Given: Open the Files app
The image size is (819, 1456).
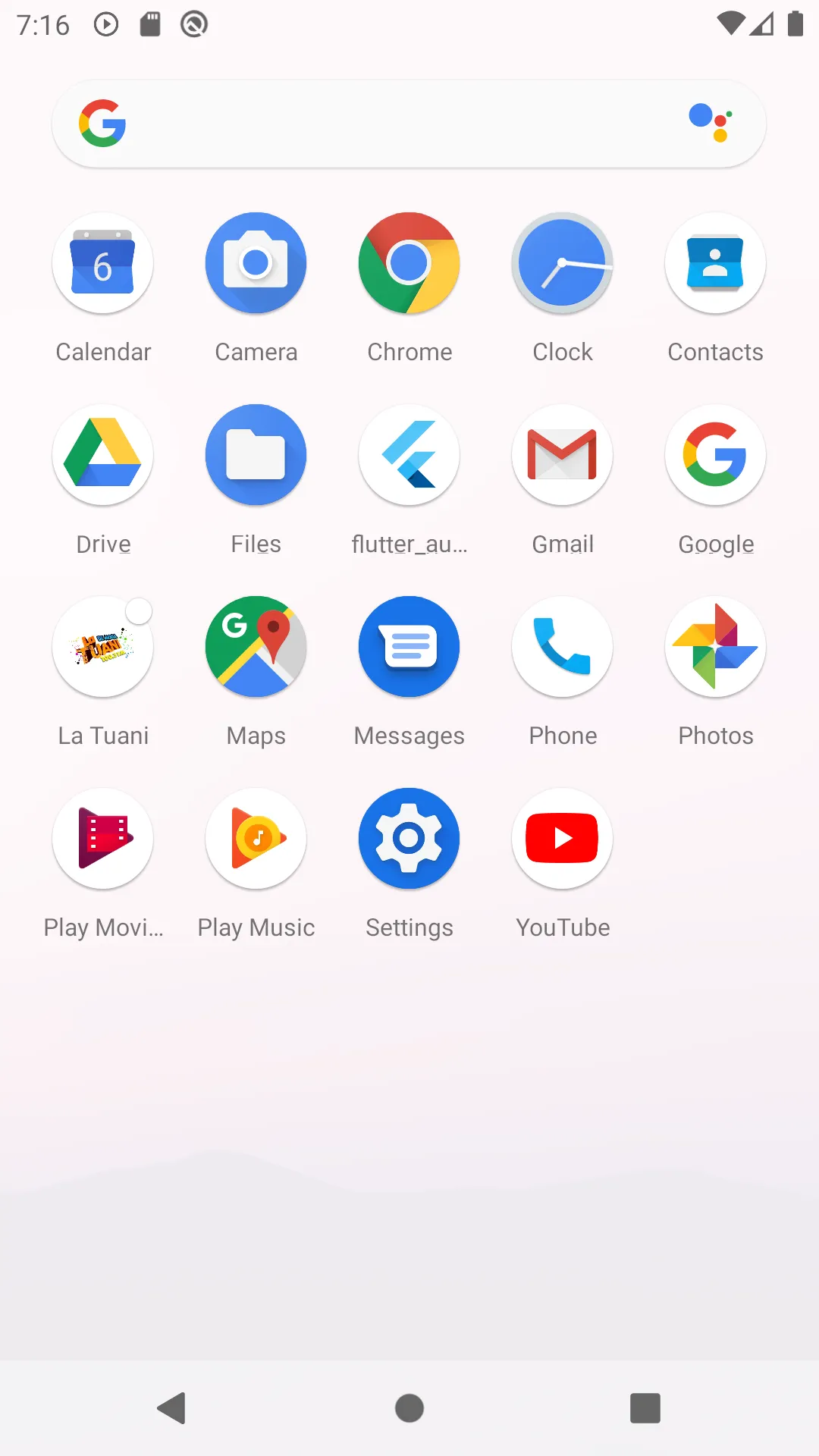Looking at the screenshot, I should click(x=256, y=455).
